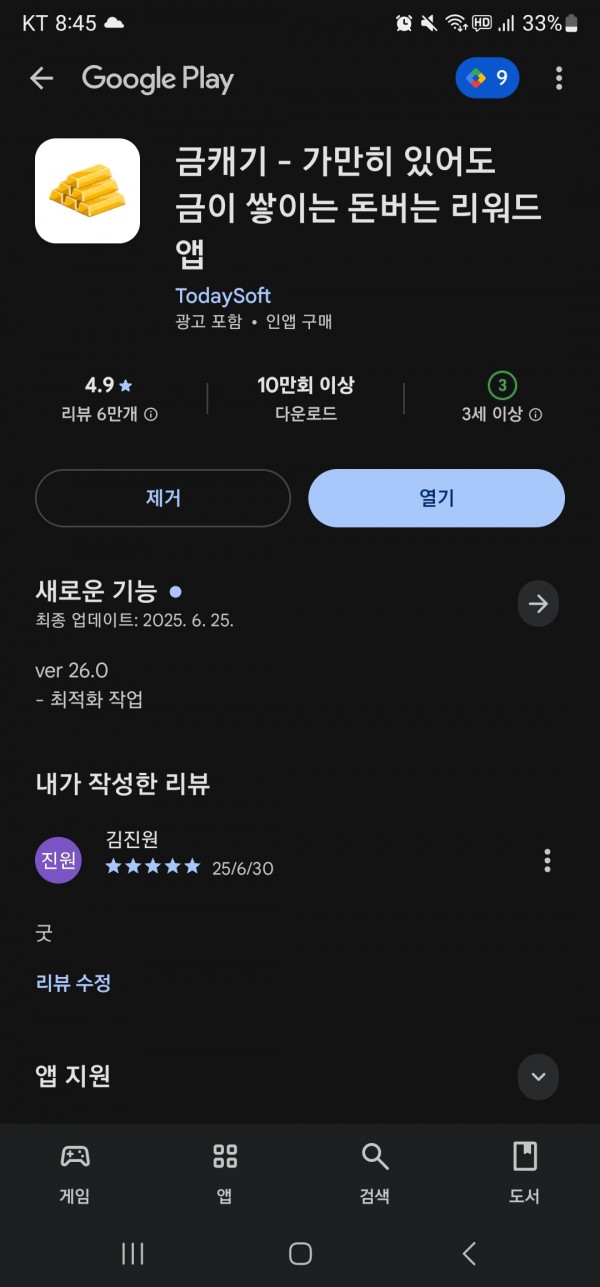Switch to the 도서 tab
Image resolution: width=600 pixels, height=1287 pixels.
point(525,1174)
